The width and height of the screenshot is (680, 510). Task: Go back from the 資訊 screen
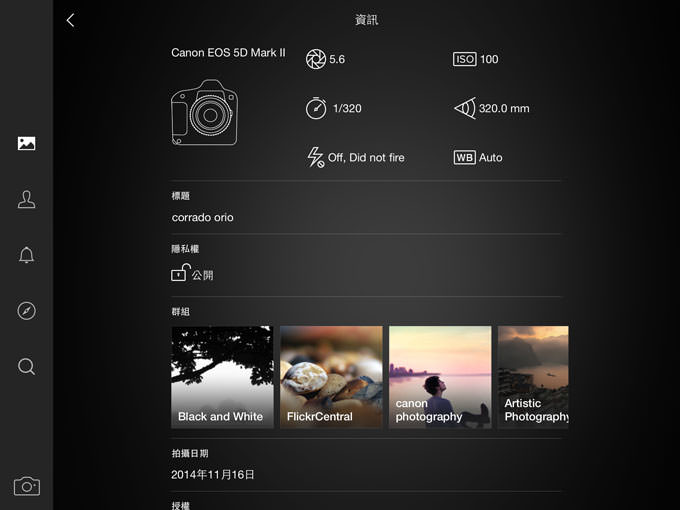click(x=70, y=20)
